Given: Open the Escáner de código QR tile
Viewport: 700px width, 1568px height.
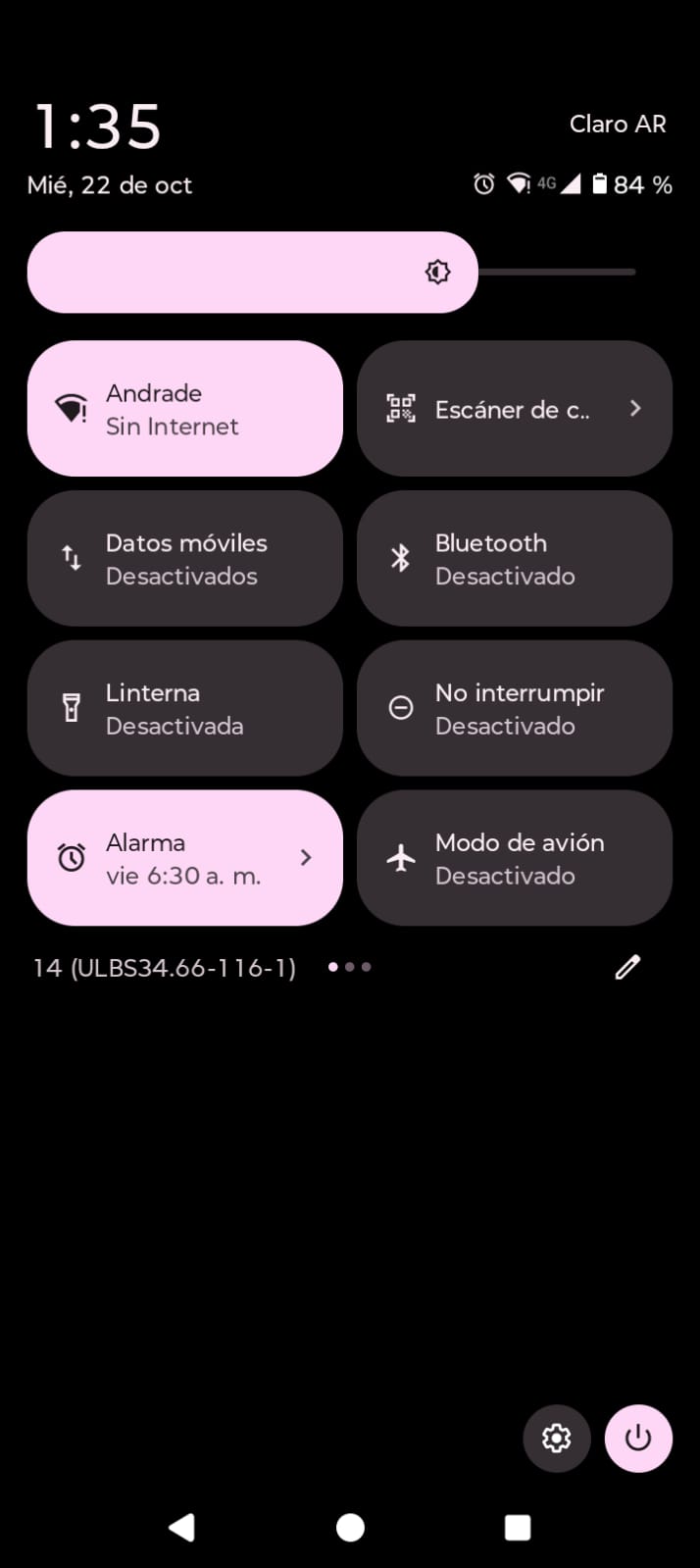Looking at the screenshot, I should pos(514,409).
